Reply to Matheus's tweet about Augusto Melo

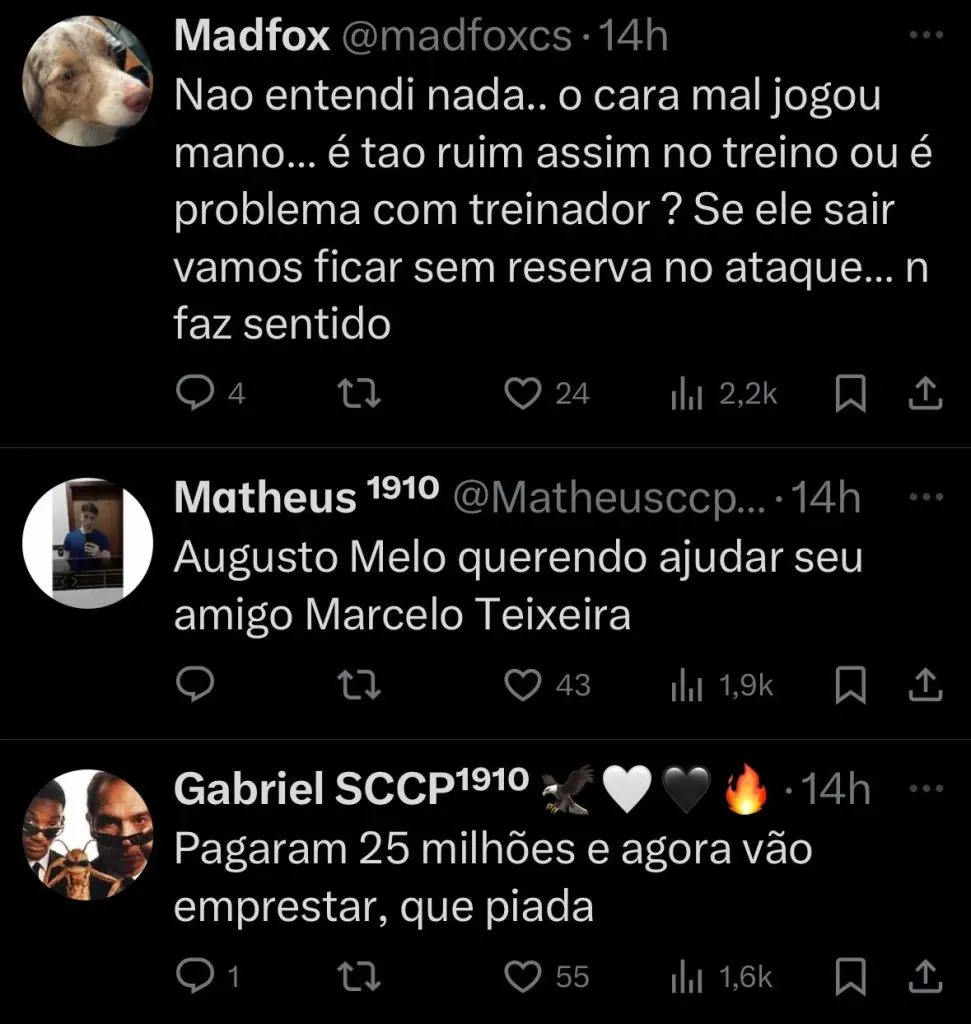click(x=191, y=685)
